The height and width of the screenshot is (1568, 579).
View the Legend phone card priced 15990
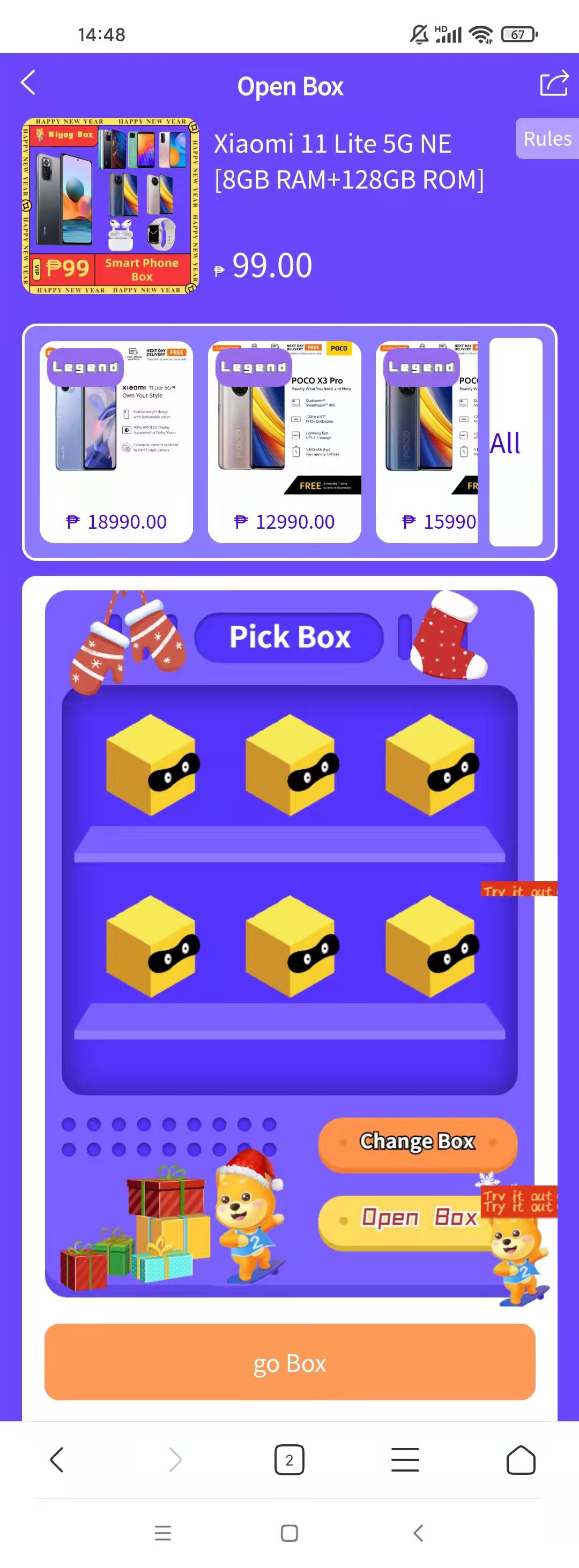coord(427,442)
